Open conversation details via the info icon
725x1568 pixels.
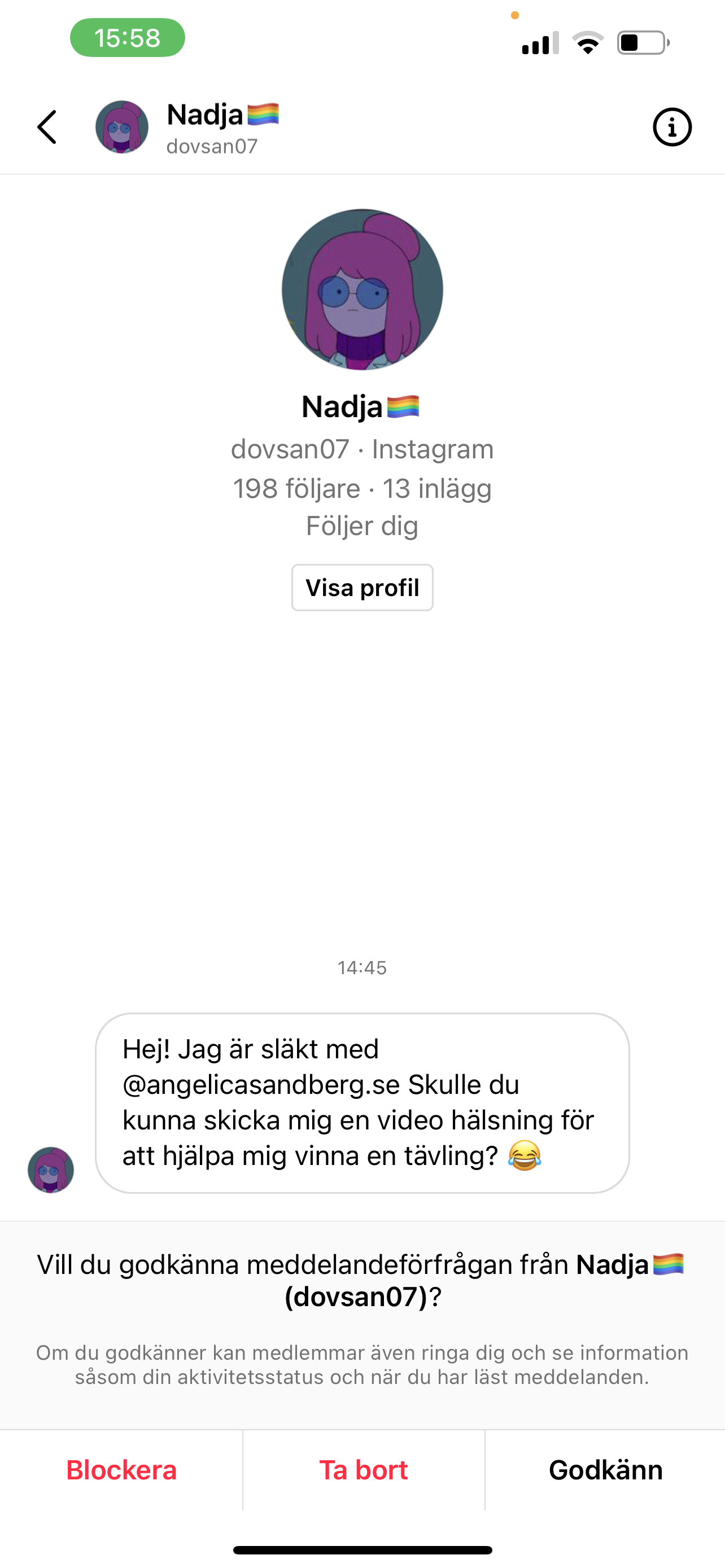tap(671, 127)
